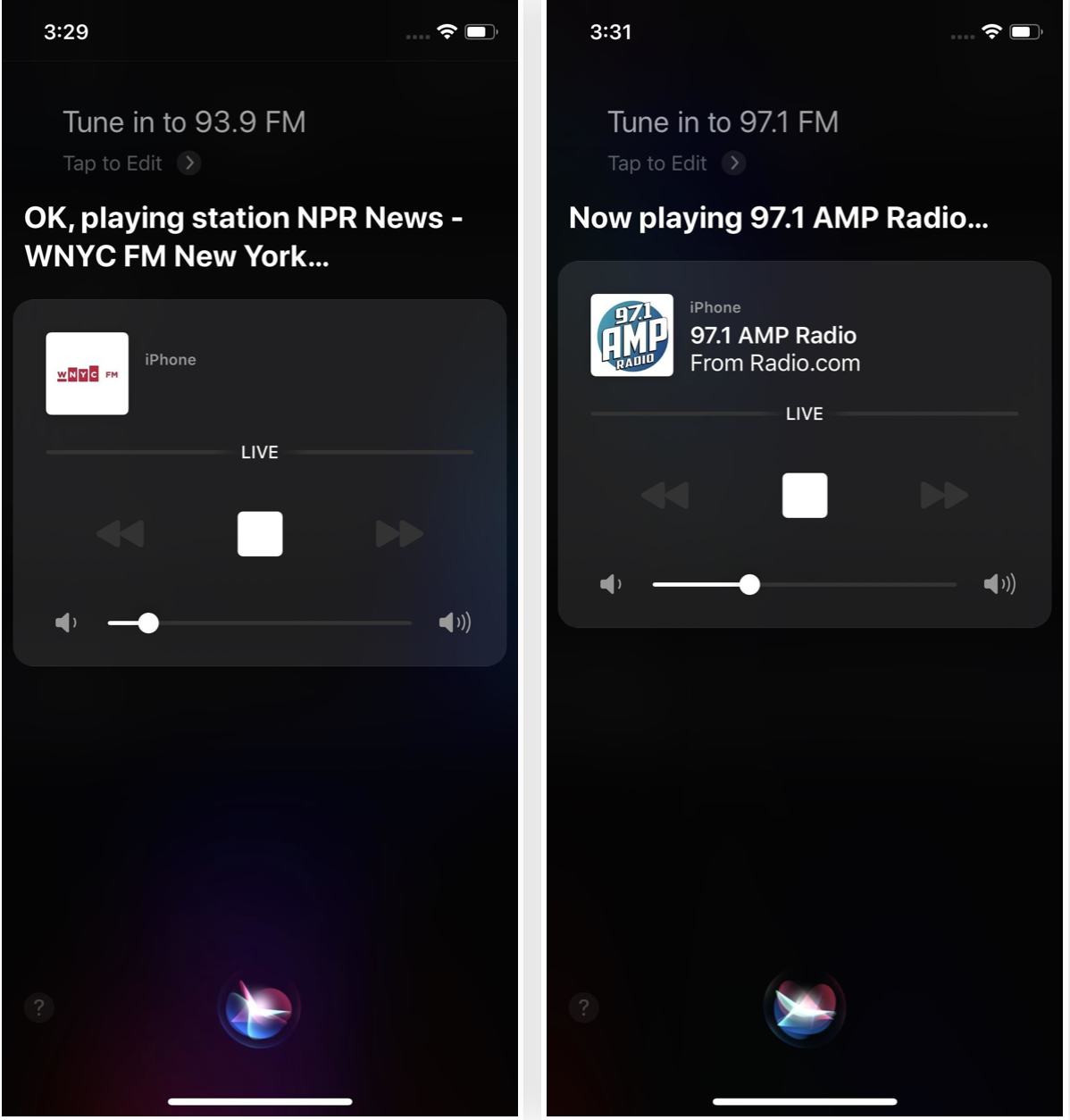Image resolution: width=1070 pixels, height=1120 pixels.
Task: Tap 'Tune in to 93.9 FM' to edit query
Action: pos(183,122)
